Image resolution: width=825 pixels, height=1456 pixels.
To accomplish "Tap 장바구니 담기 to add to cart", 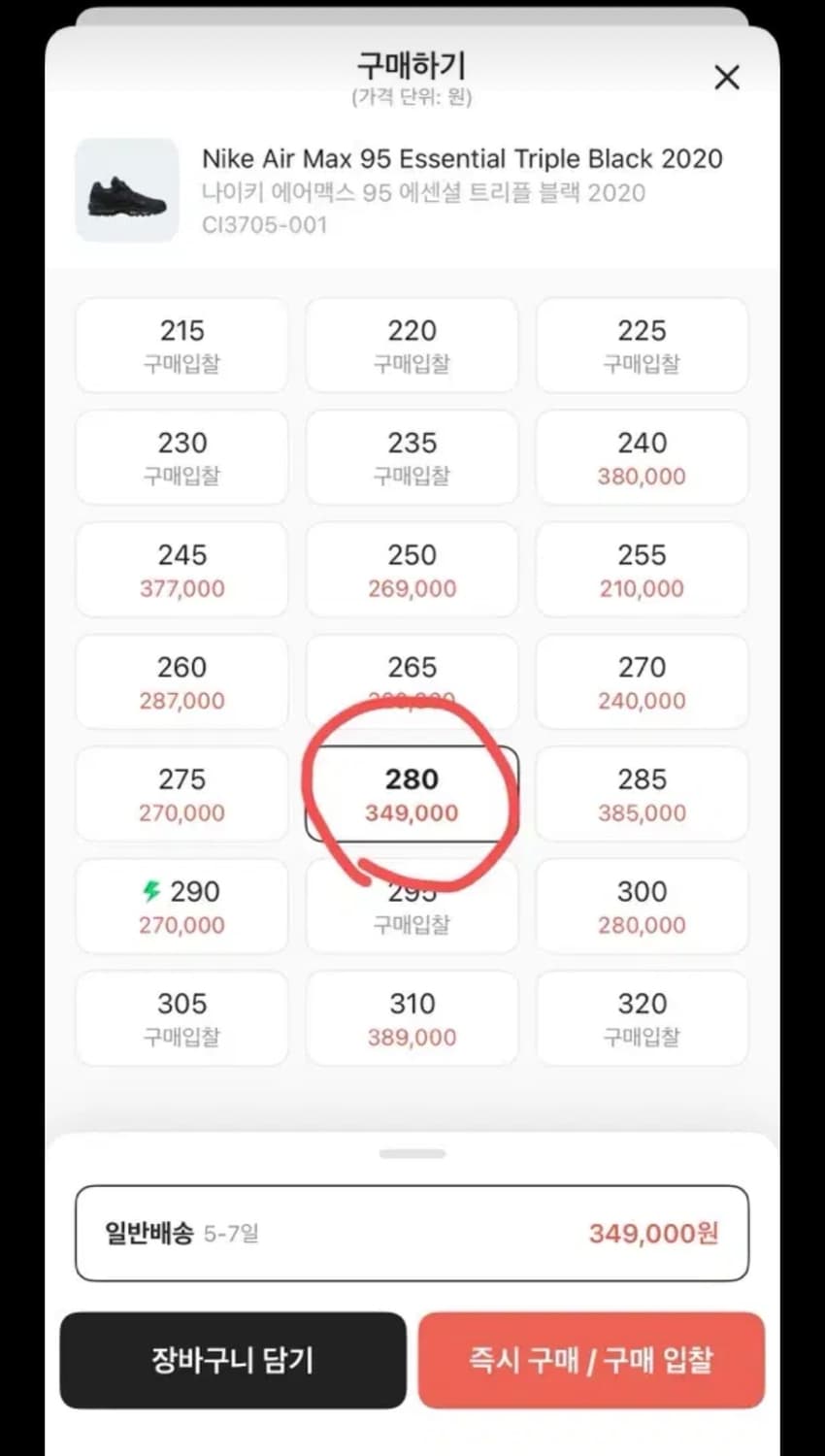I will tap(233, 1360).
